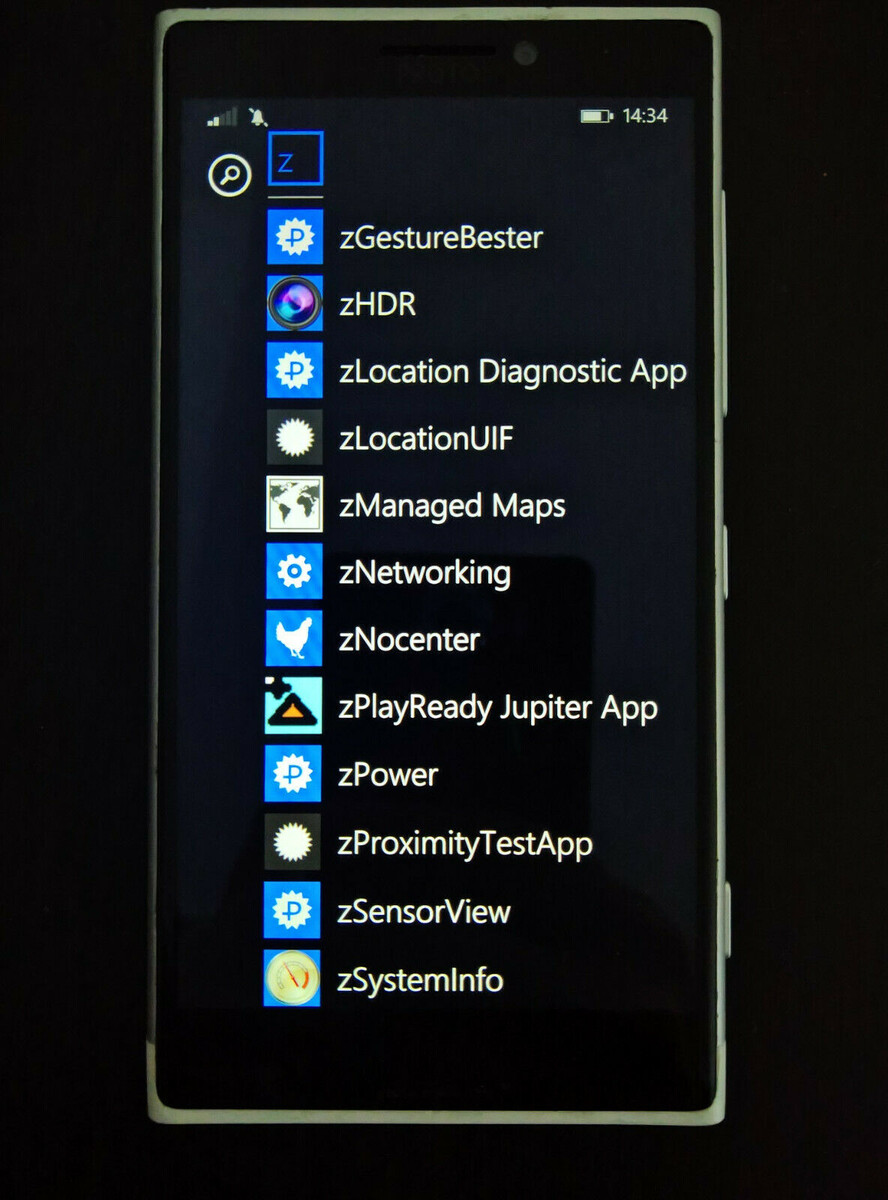Open zPlayReady Jupiter App
888x1200 pixels.
pos(497,707)
